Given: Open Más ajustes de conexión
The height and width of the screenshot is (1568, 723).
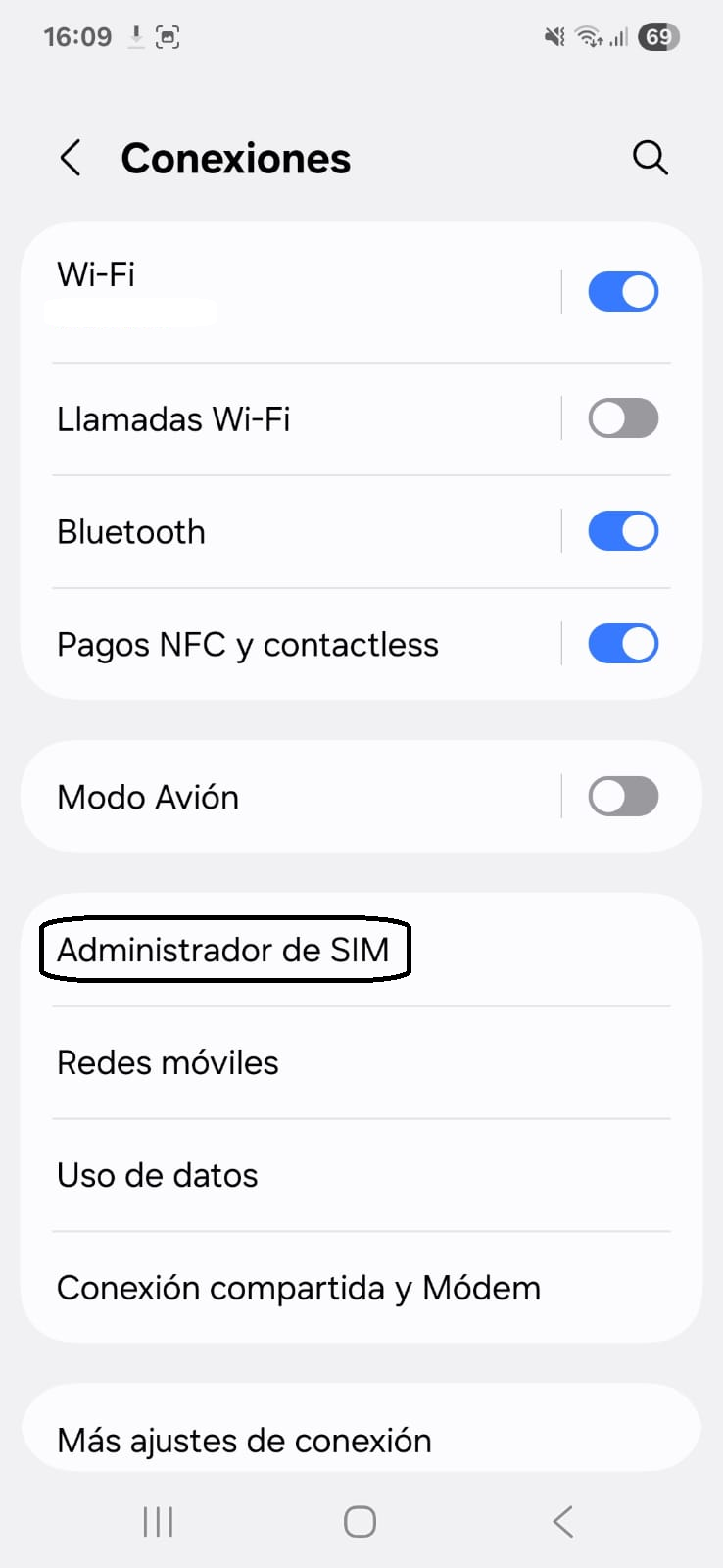Looking at the screenshot, I should coord(361,1433).
